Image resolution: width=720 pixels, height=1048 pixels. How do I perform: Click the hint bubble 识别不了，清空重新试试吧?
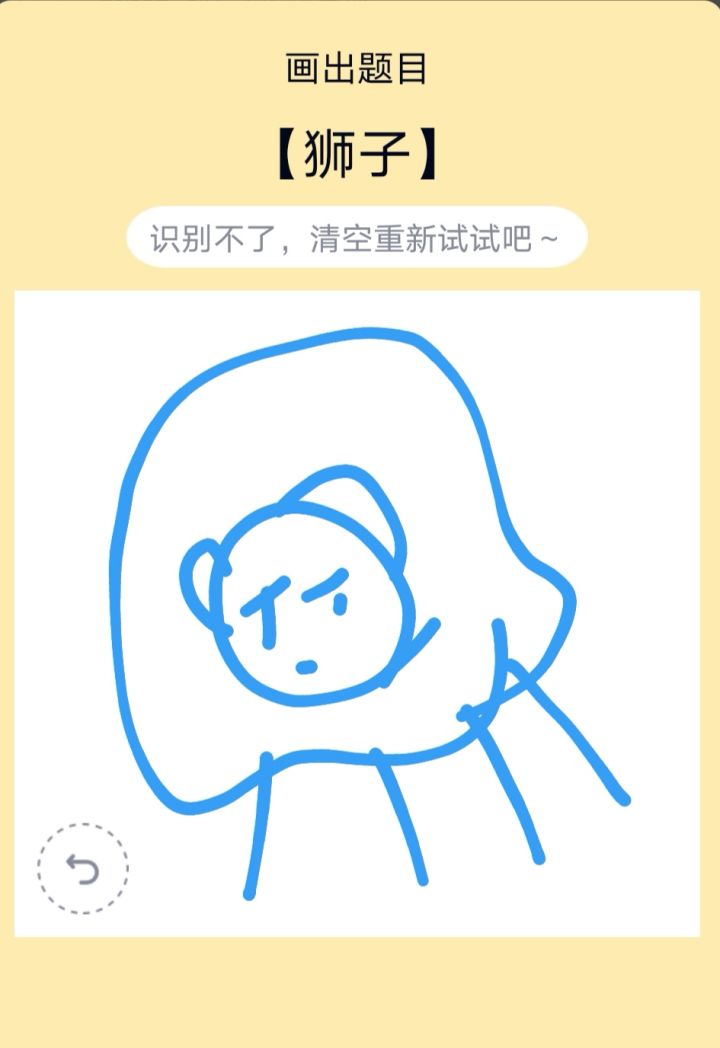[x=356, y=237]
